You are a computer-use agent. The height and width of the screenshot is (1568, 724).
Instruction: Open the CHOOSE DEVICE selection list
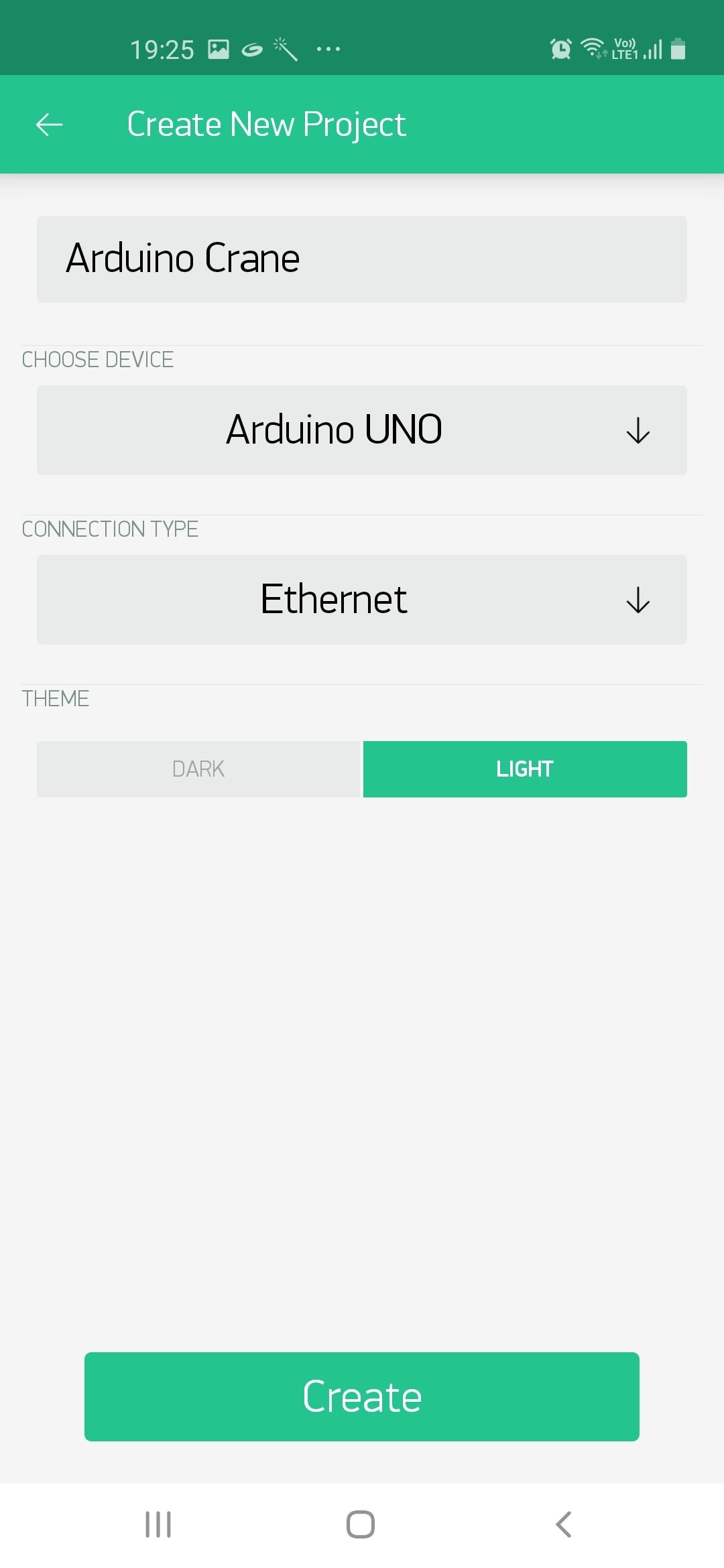click(x=362, y=430)
